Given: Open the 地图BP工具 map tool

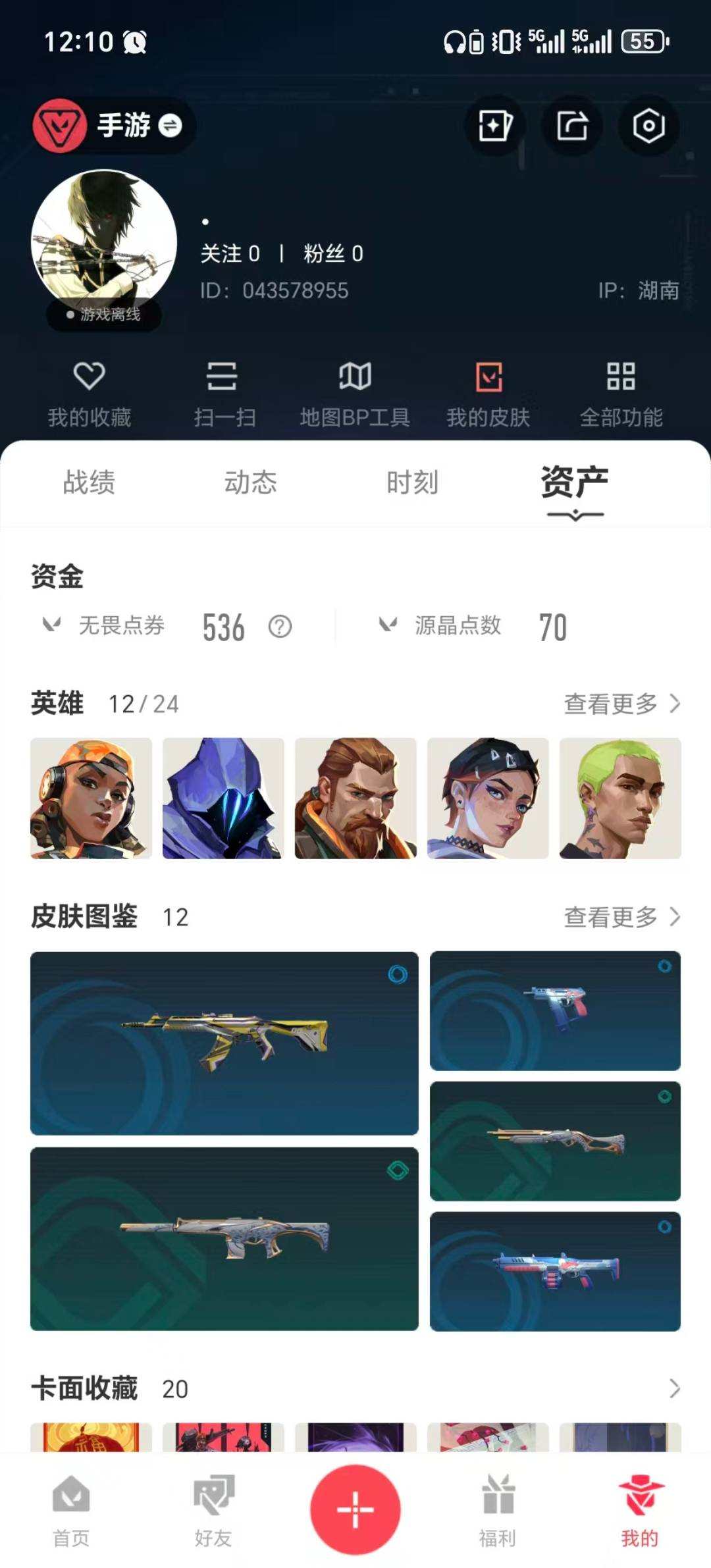Looking at the screenshot, I should click(x=355, y=393).
